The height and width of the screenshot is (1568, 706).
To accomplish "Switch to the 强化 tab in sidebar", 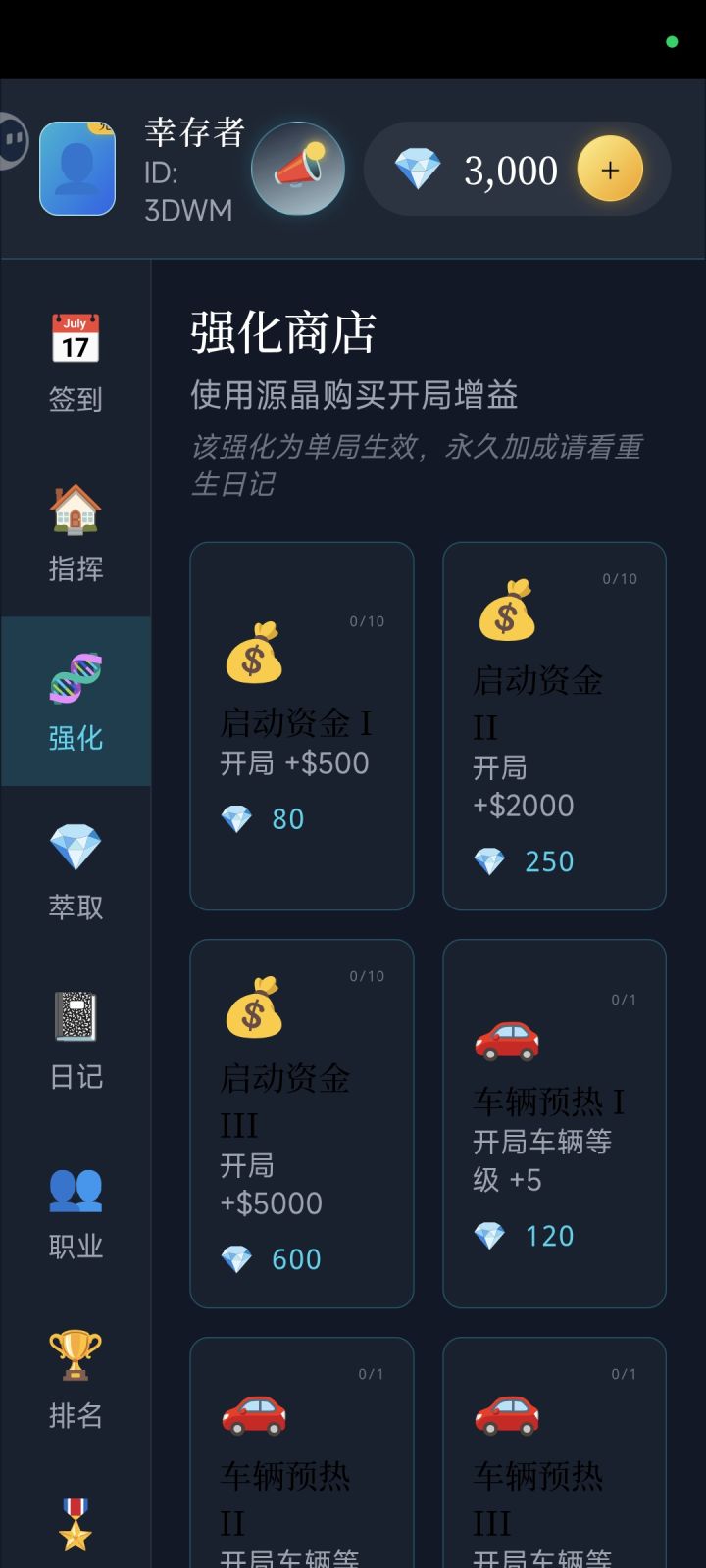I will (76, 701).
